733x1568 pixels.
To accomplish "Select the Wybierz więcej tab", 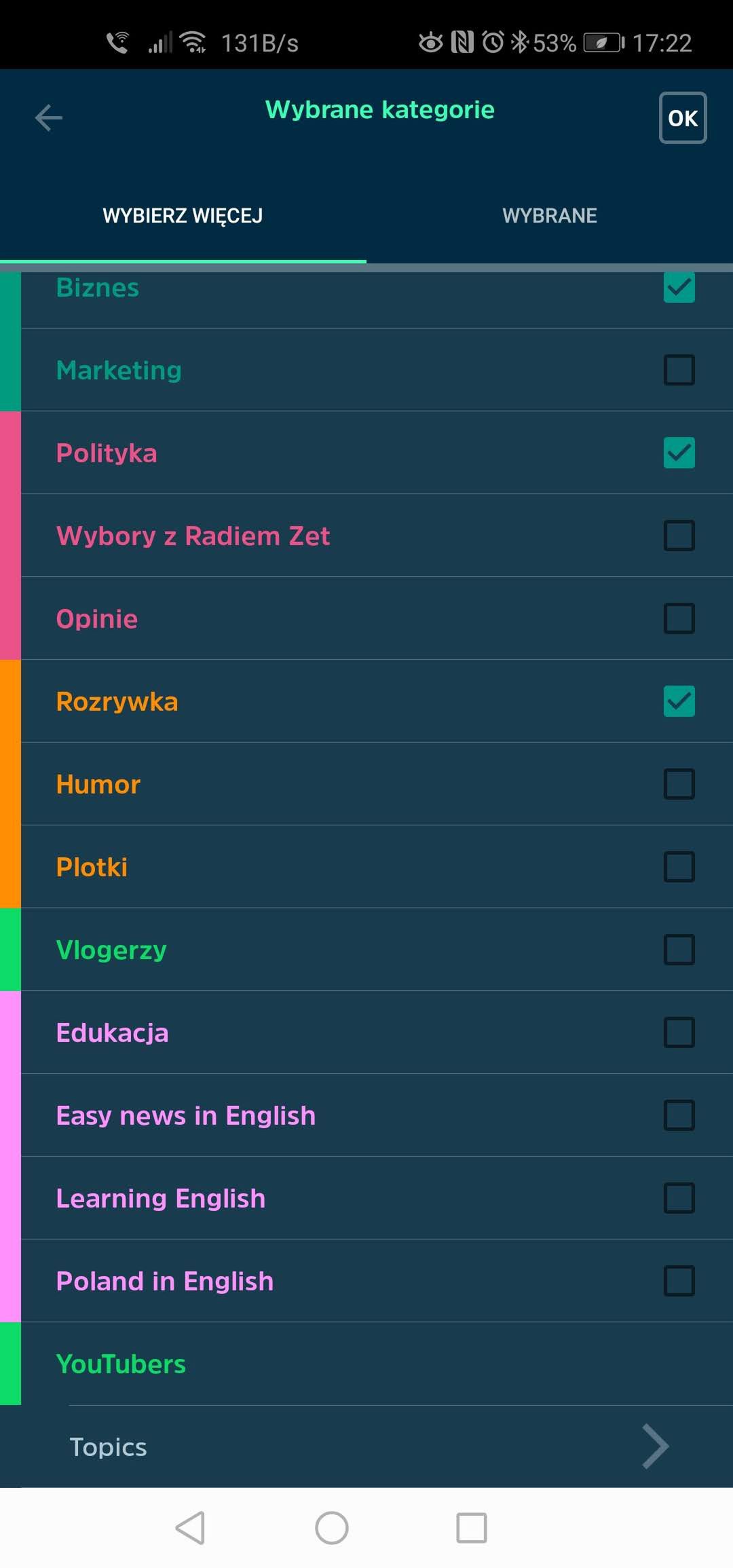I will click(183, 215).
